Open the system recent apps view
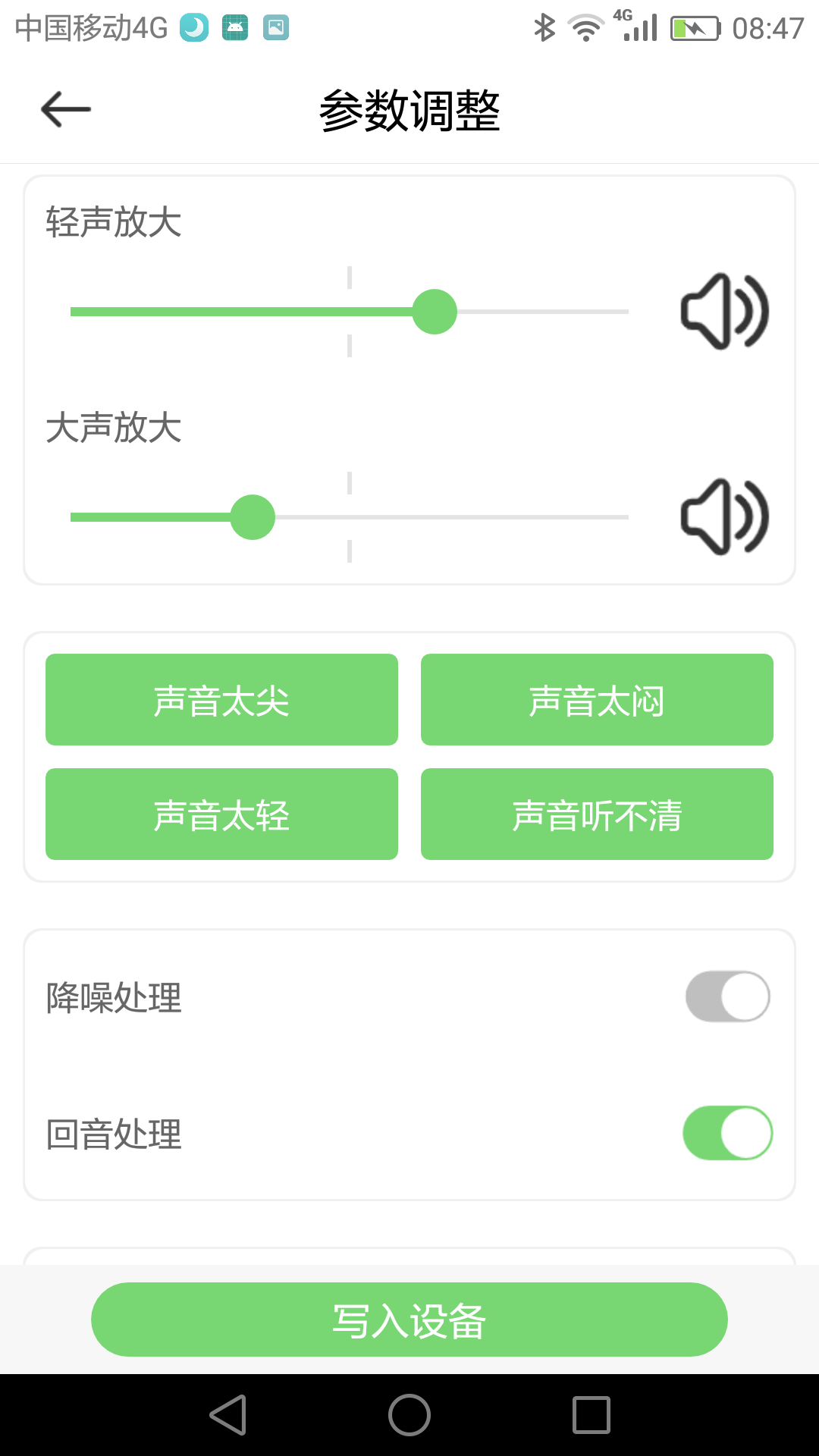The image size is (819, 1456). (x=591, y=1415)
